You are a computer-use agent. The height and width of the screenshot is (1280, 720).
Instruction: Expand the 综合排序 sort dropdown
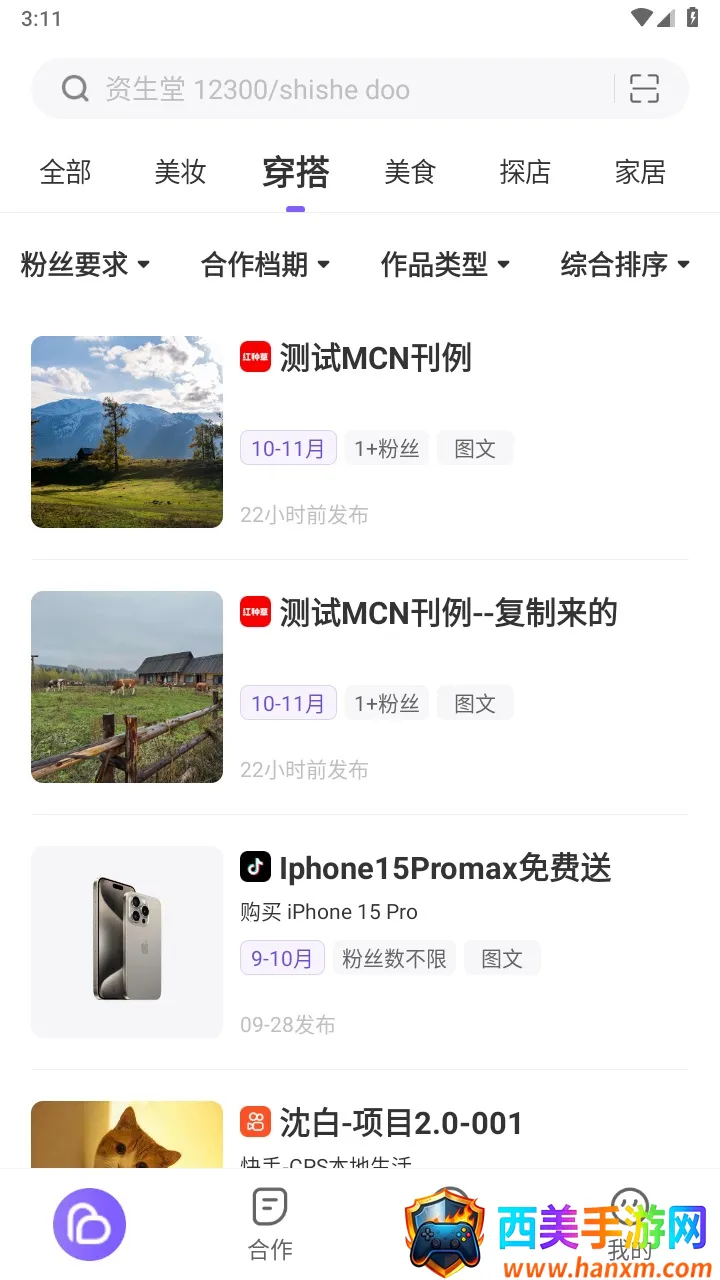(x=626, y=265)
